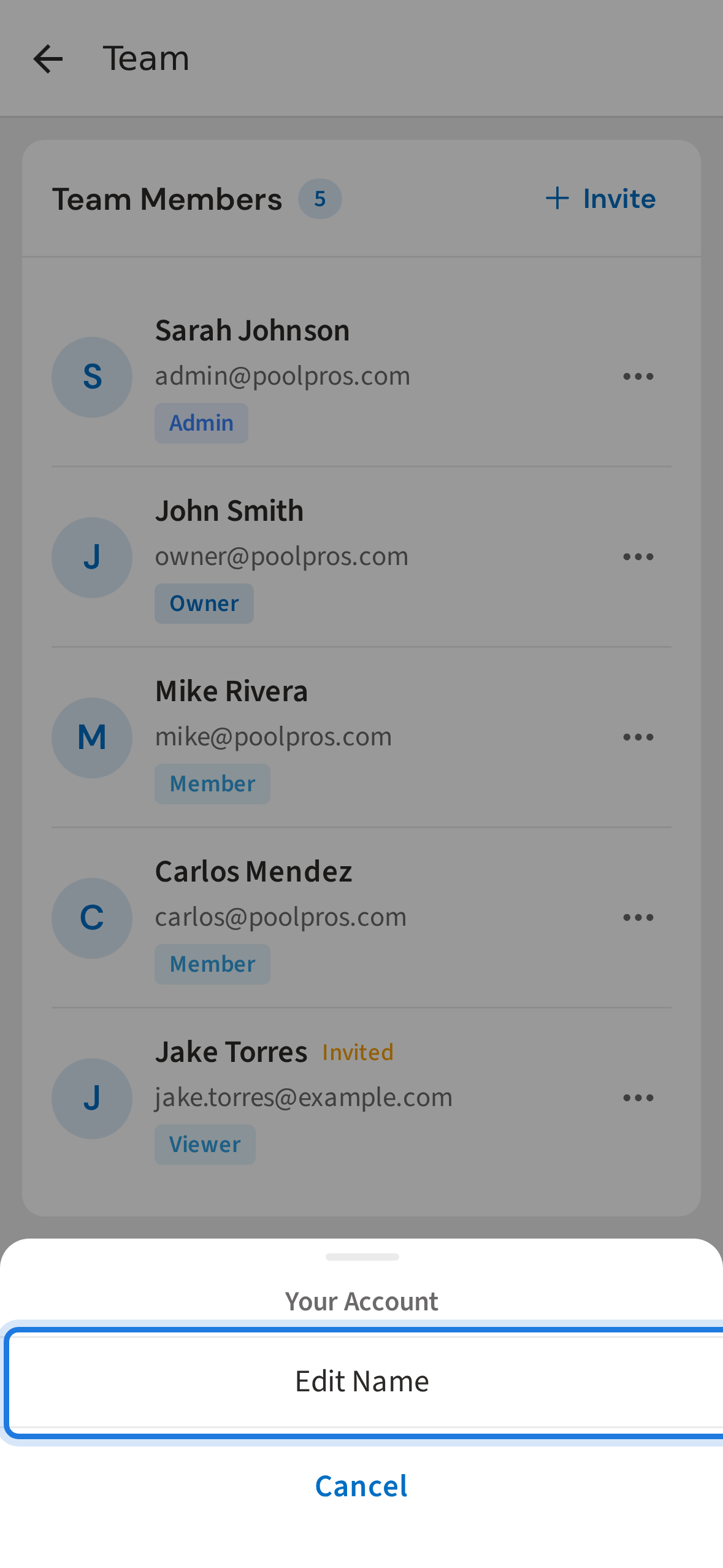Screen dimensions: 723x1568
Task: Click the plus icon next to Invite
Action: coord(556,198)
